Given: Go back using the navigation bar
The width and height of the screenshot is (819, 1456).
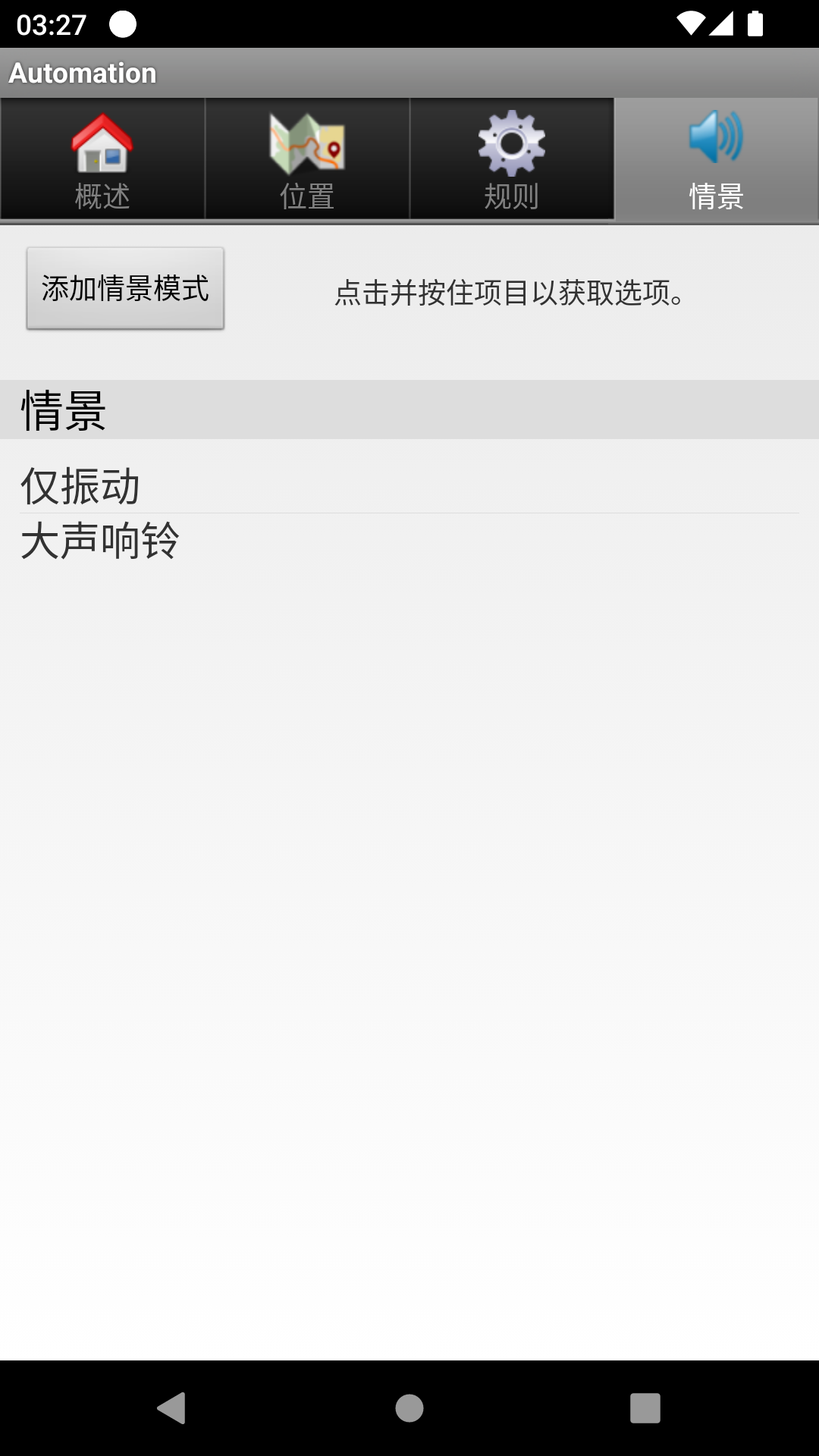Looking at the screenshot, I should [x=171, y=1408].
